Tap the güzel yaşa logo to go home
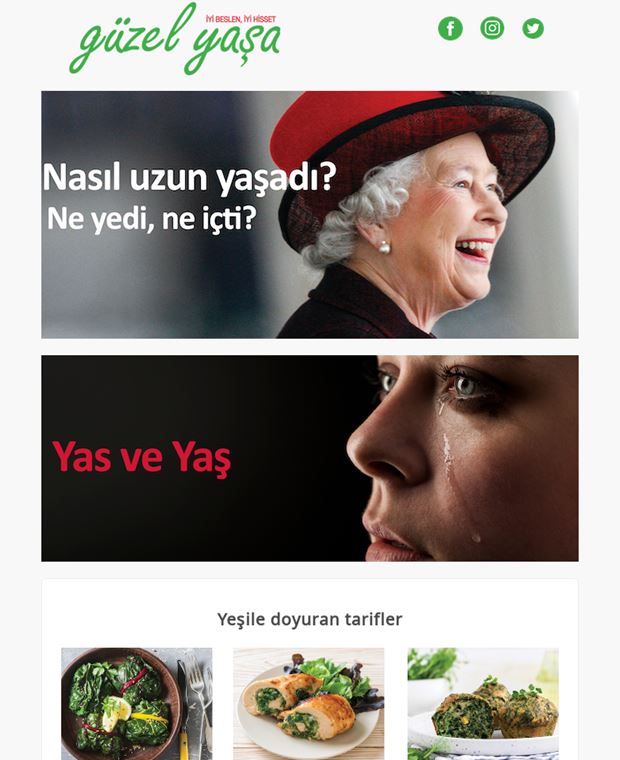620x760 pixels. tap(176, 40)
